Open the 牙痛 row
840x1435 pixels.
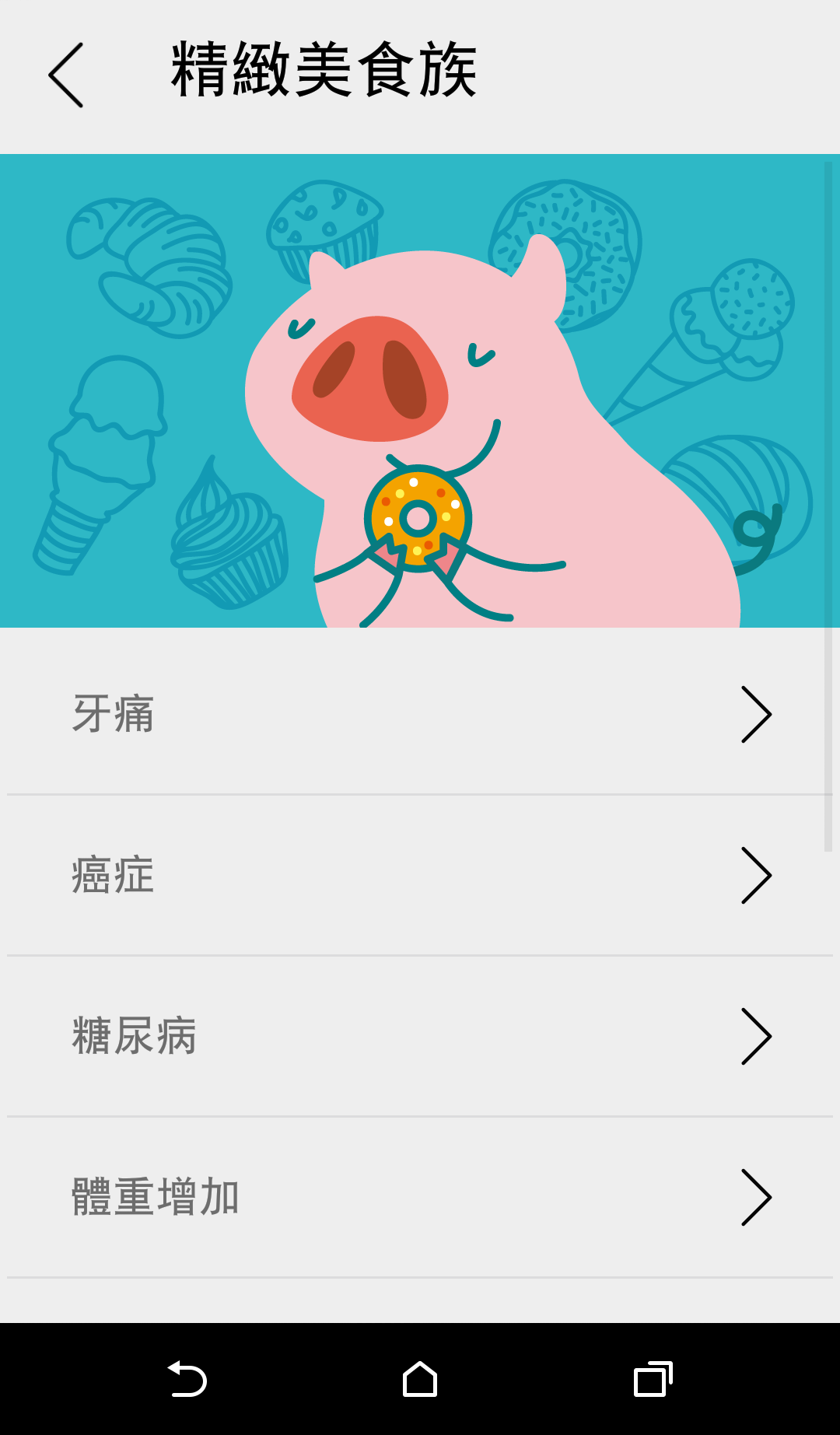tap(420, 714)
